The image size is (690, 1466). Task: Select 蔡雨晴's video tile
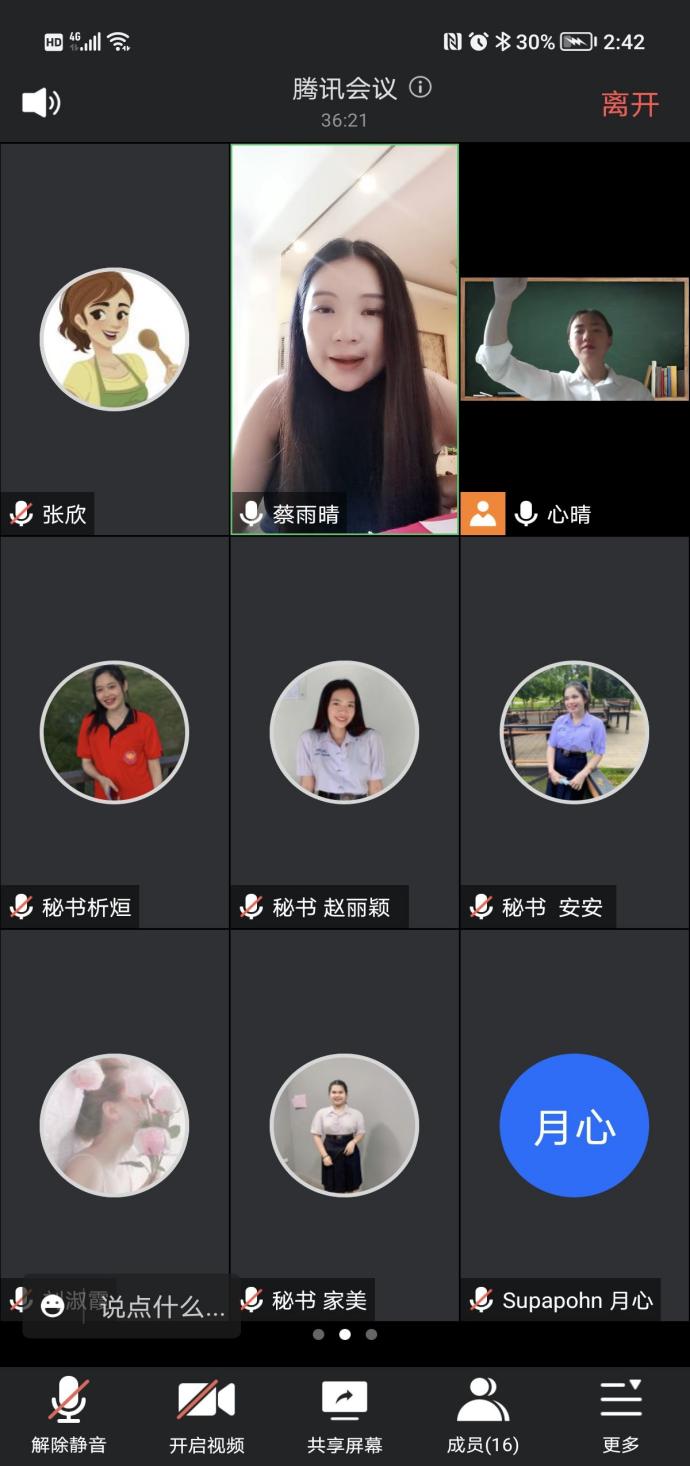344,340
